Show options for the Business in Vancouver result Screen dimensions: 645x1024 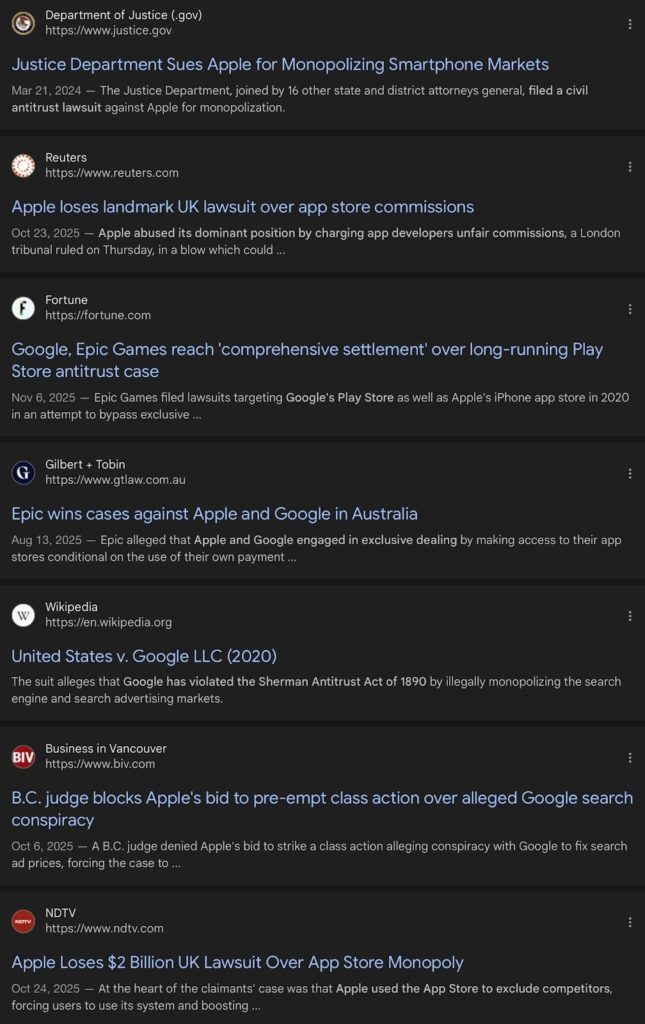[x=629, y=758]
